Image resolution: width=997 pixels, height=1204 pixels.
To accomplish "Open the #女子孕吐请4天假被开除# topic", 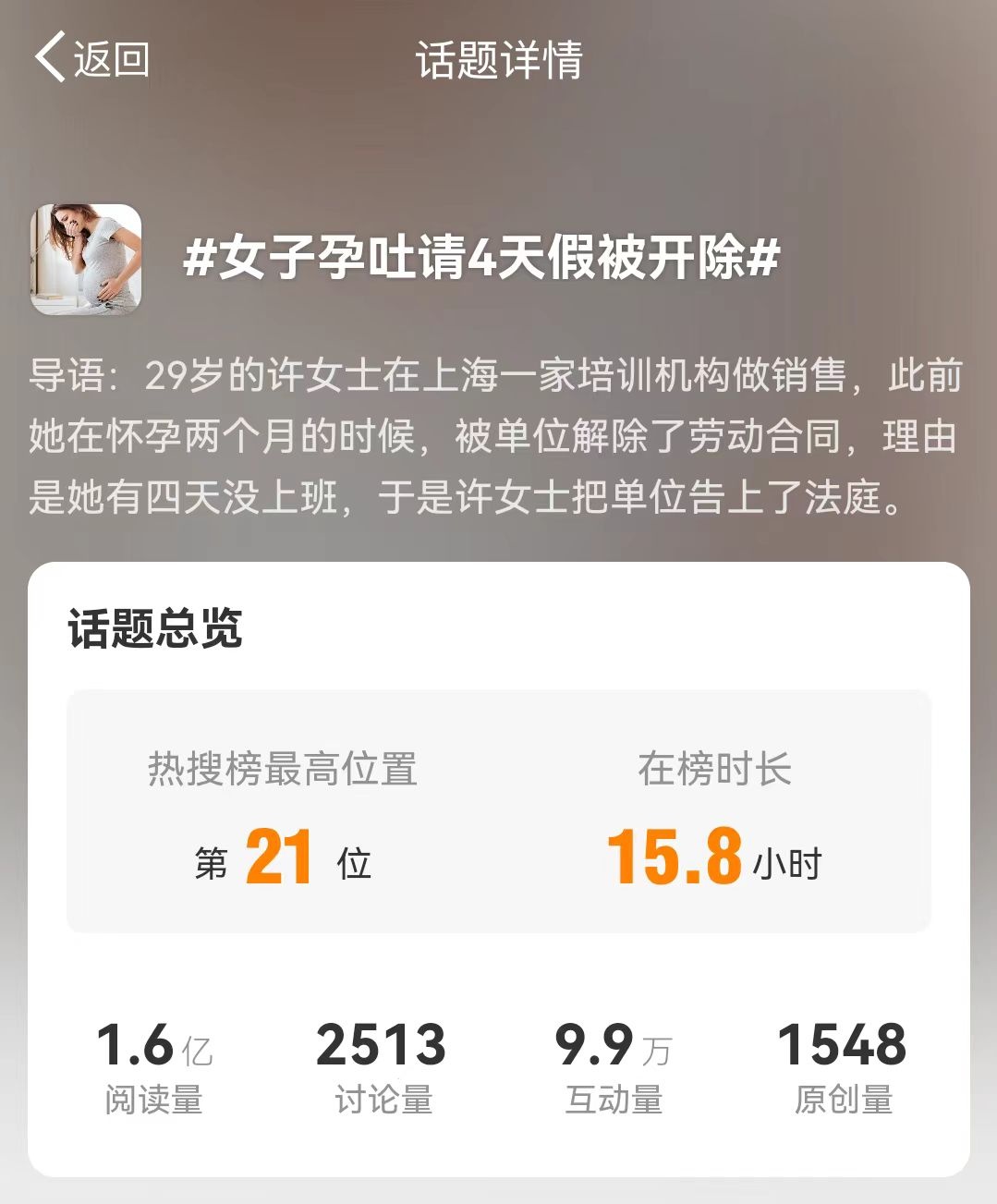I will coord(481,257).
